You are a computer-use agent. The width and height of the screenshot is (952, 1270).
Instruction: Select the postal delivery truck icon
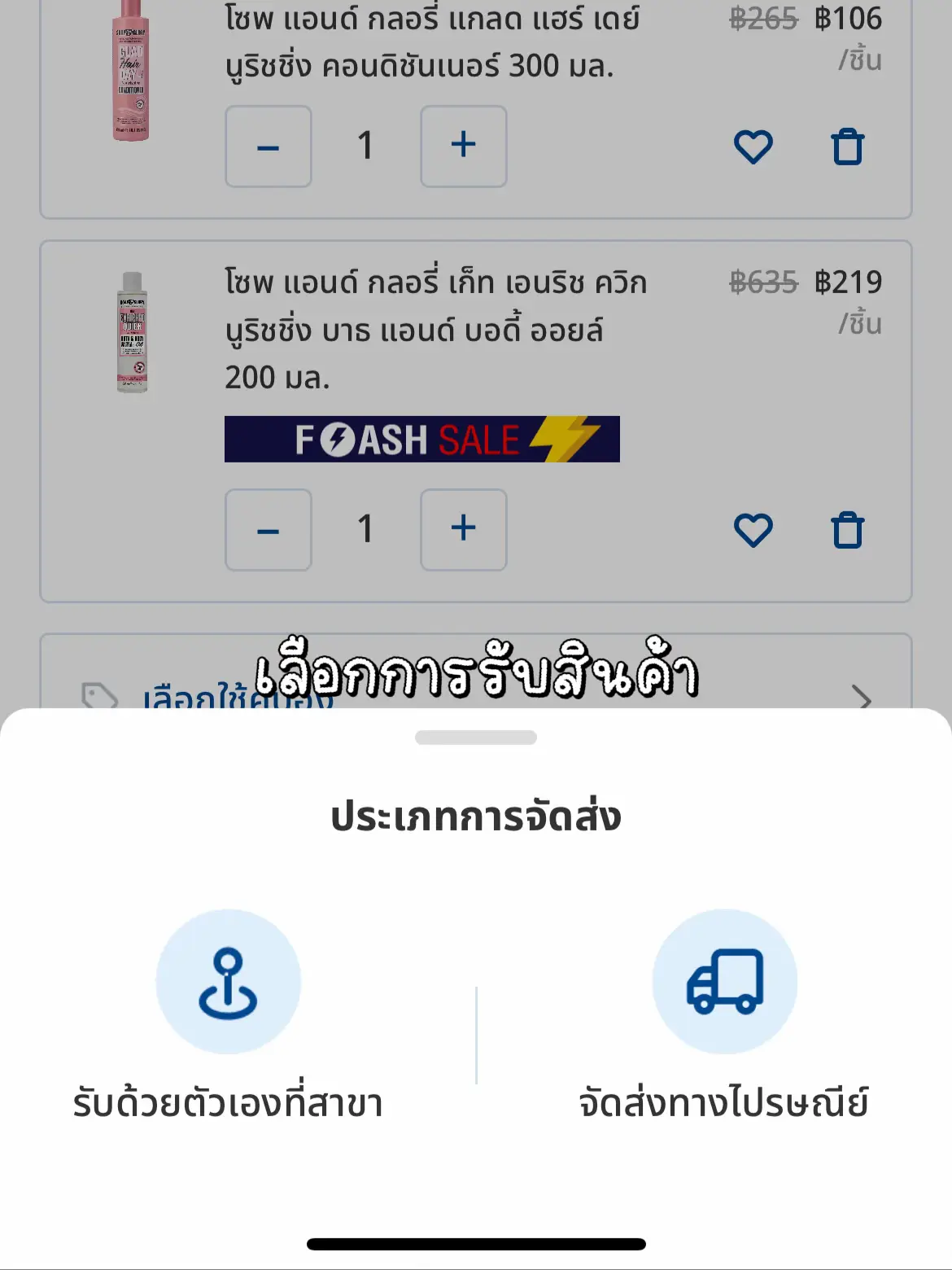pos(723,982)
